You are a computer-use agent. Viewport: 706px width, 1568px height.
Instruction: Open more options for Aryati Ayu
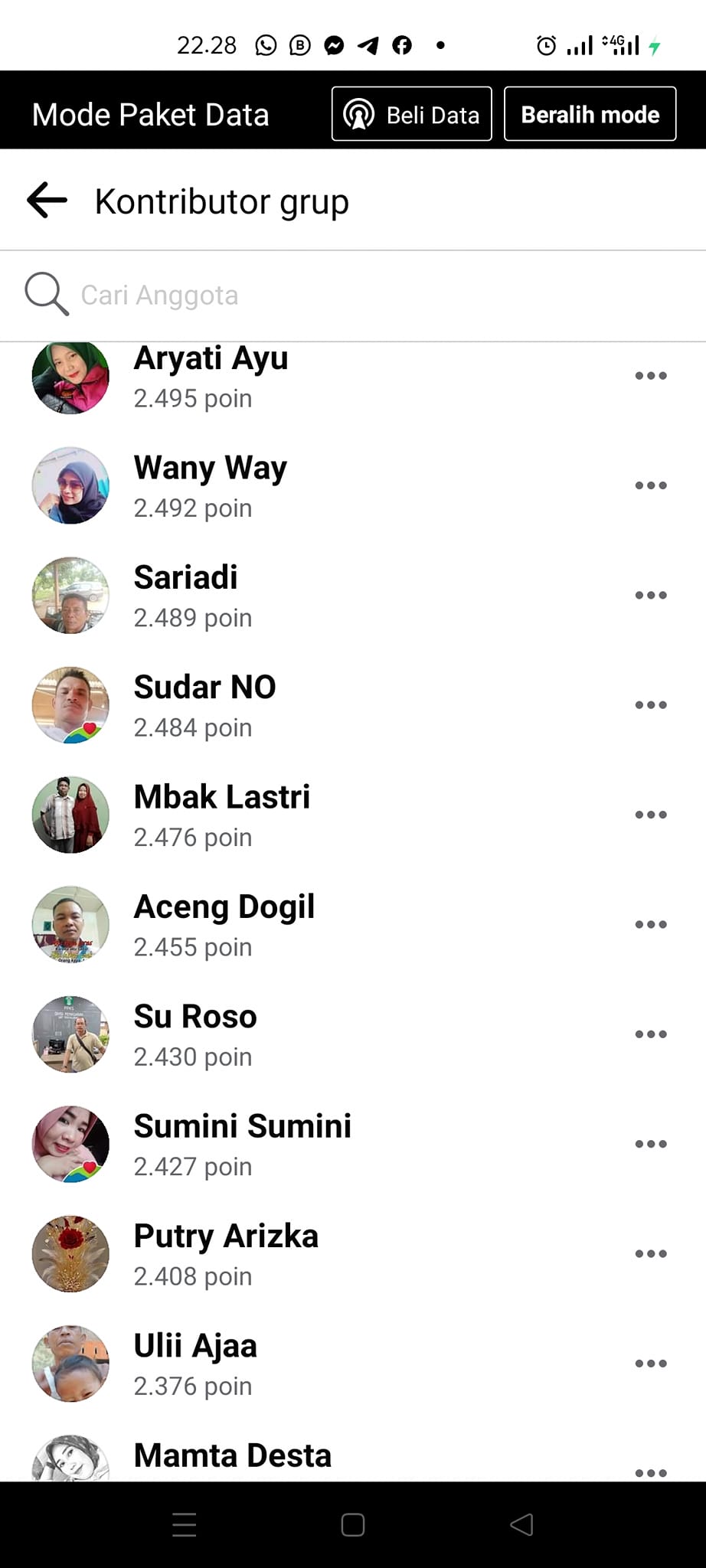click(x=651, y=376)
